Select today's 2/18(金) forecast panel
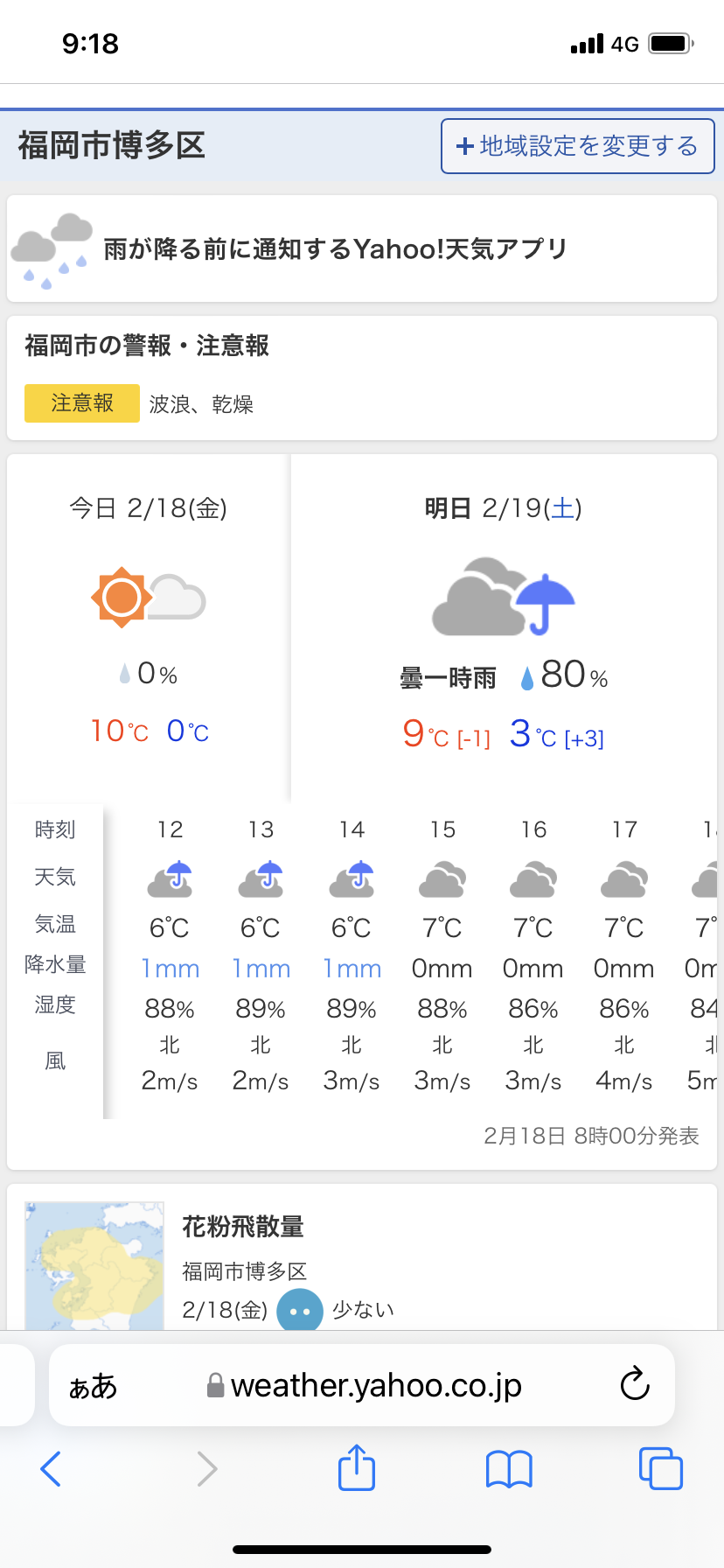Image resolution: width=724 pixels, height=1568 pixels. 148,626
